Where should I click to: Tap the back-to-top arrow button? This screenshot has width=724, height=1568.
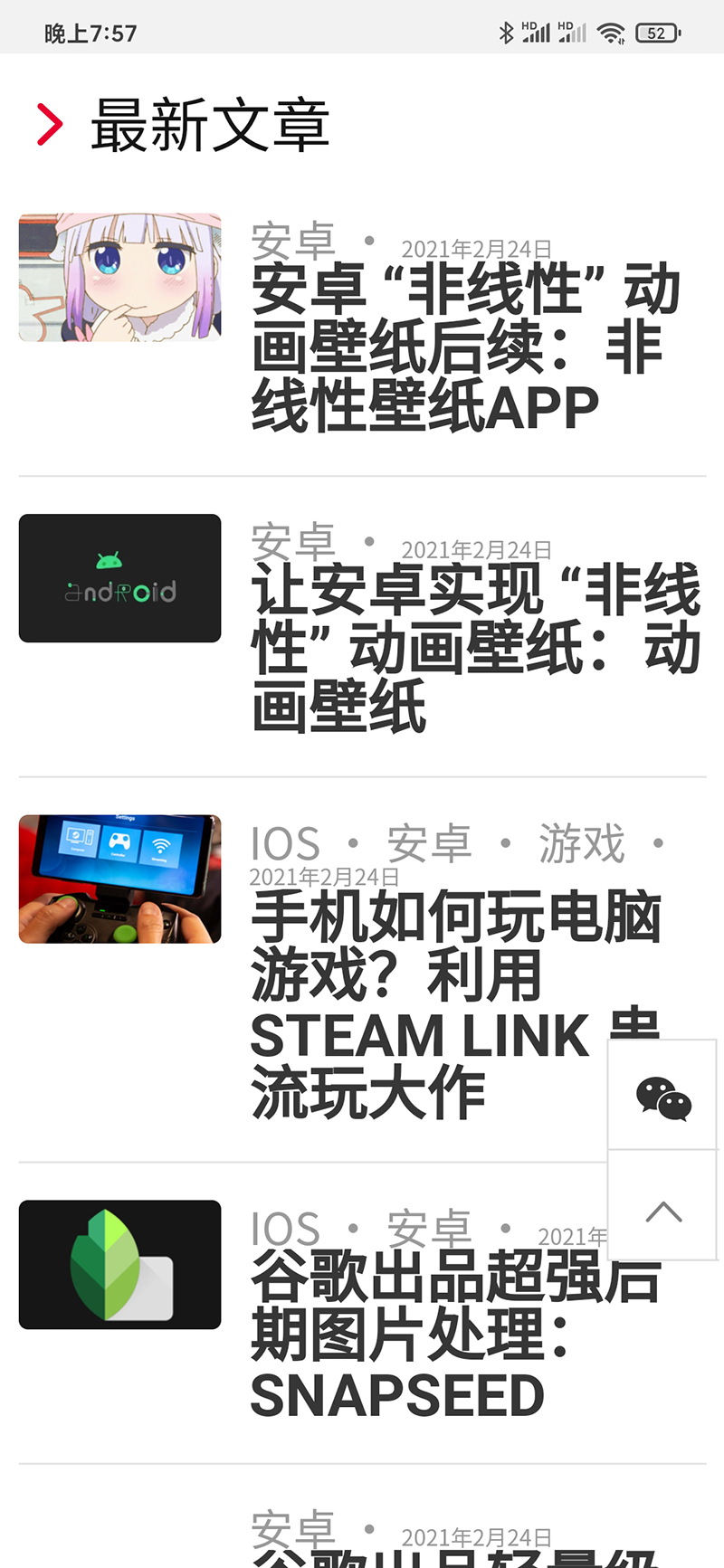pyautogui.click(x=662, y=1209)
